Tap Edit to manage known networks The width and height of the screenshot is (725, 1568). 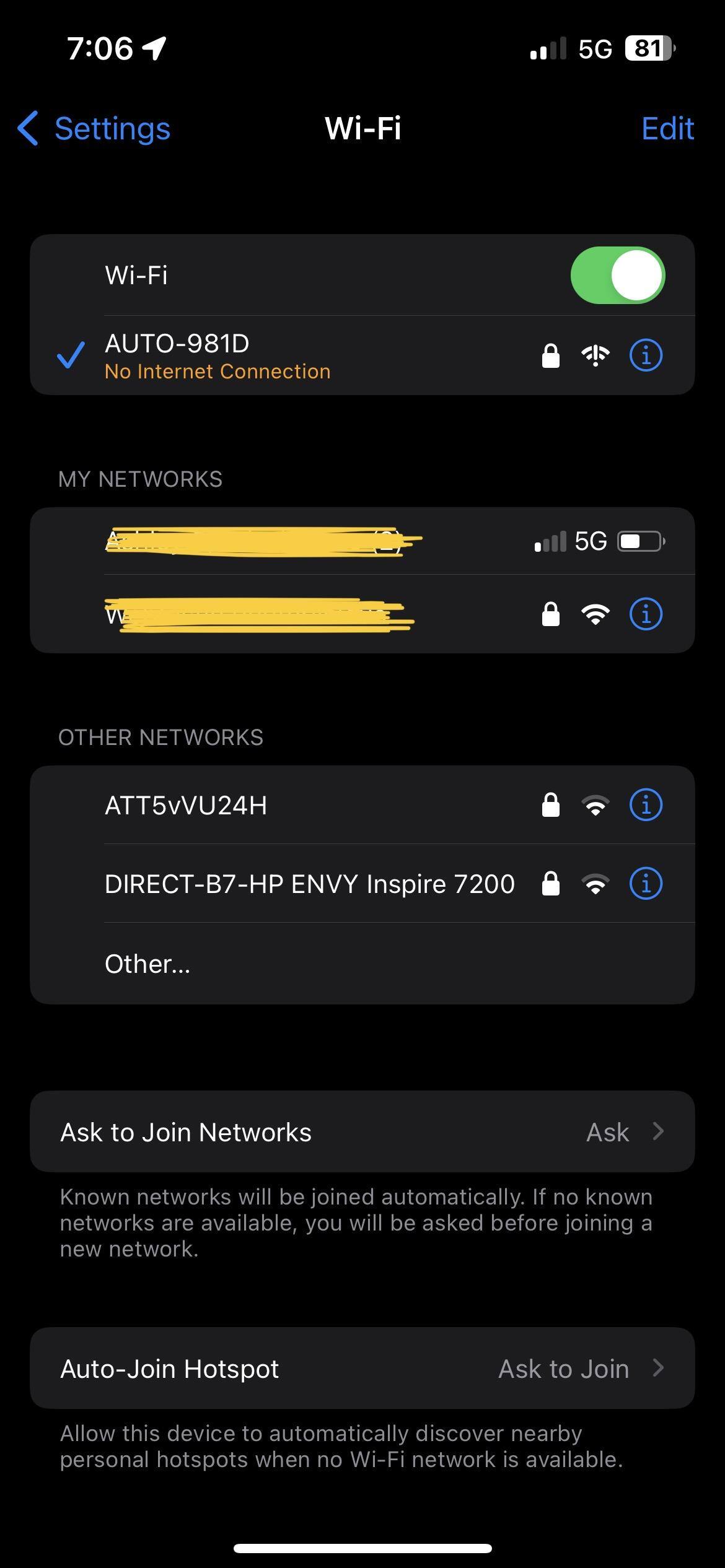667,129
